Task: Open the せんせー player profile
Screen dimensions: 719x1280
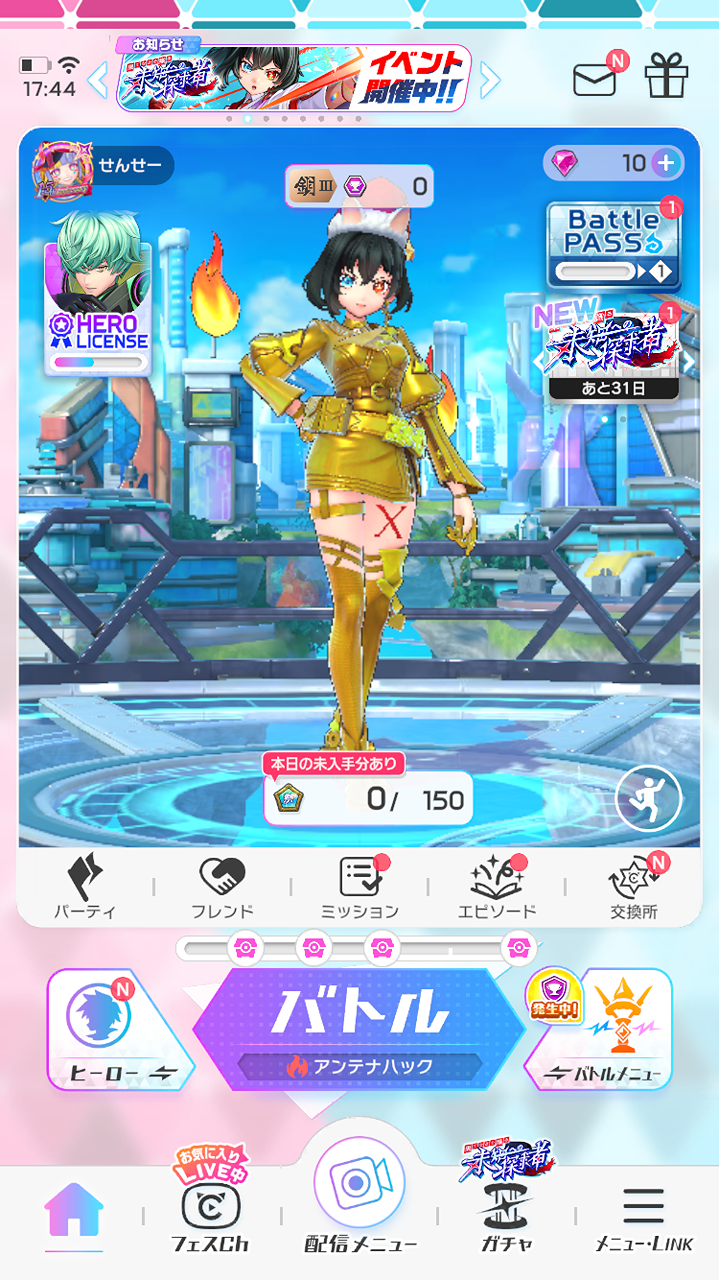Action: 103,165
